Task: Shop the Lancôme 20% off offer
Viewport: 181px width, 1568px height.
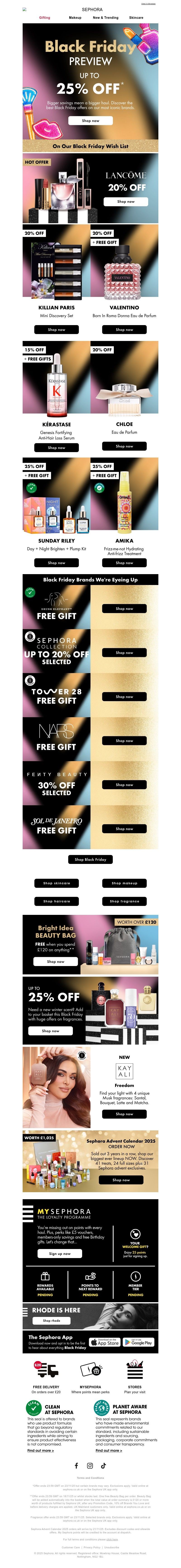Action: point(126,201)
